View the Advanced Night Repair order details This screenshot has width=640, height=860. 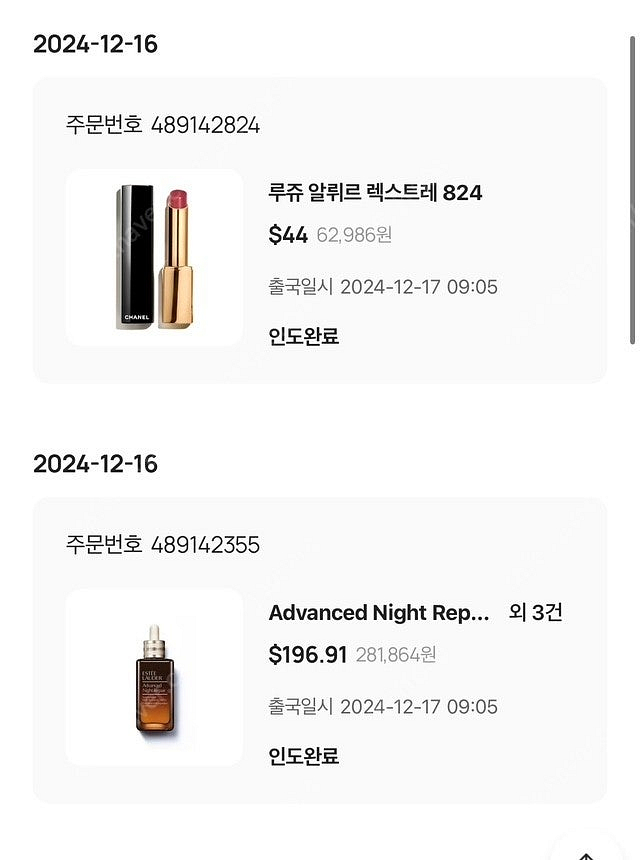click(x=379, y=613)
